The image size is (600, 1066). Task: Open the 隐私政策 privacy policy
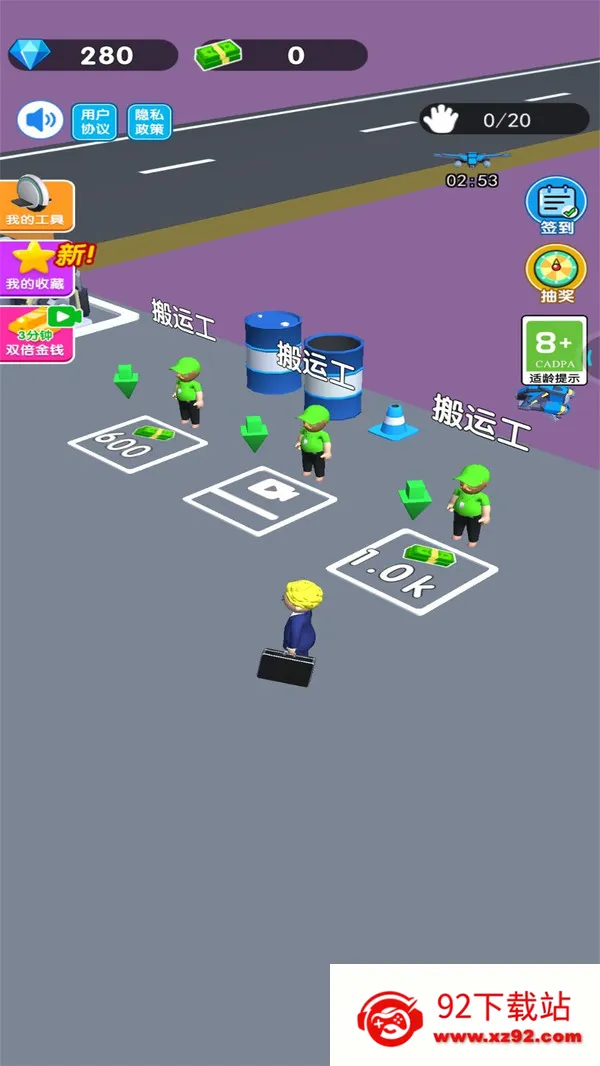click(x=149, y=122)
